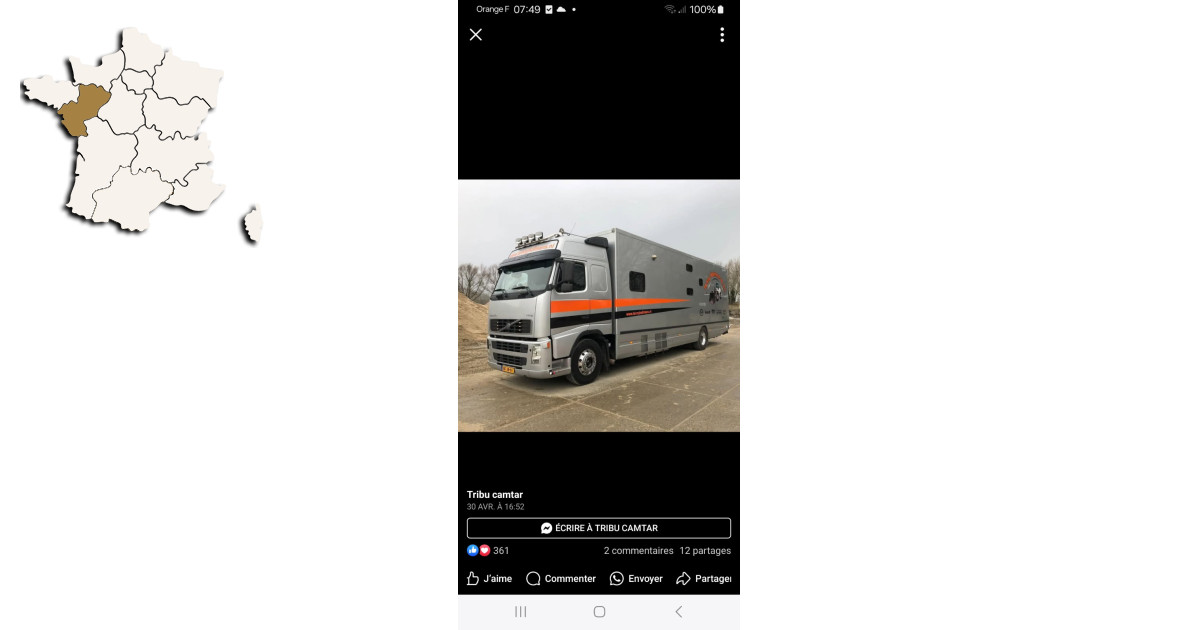Send the post via Envoyer
Image resolution: width=1200 pixels, height=630 pixels.
pyautogui.click(x=636, y=578)
